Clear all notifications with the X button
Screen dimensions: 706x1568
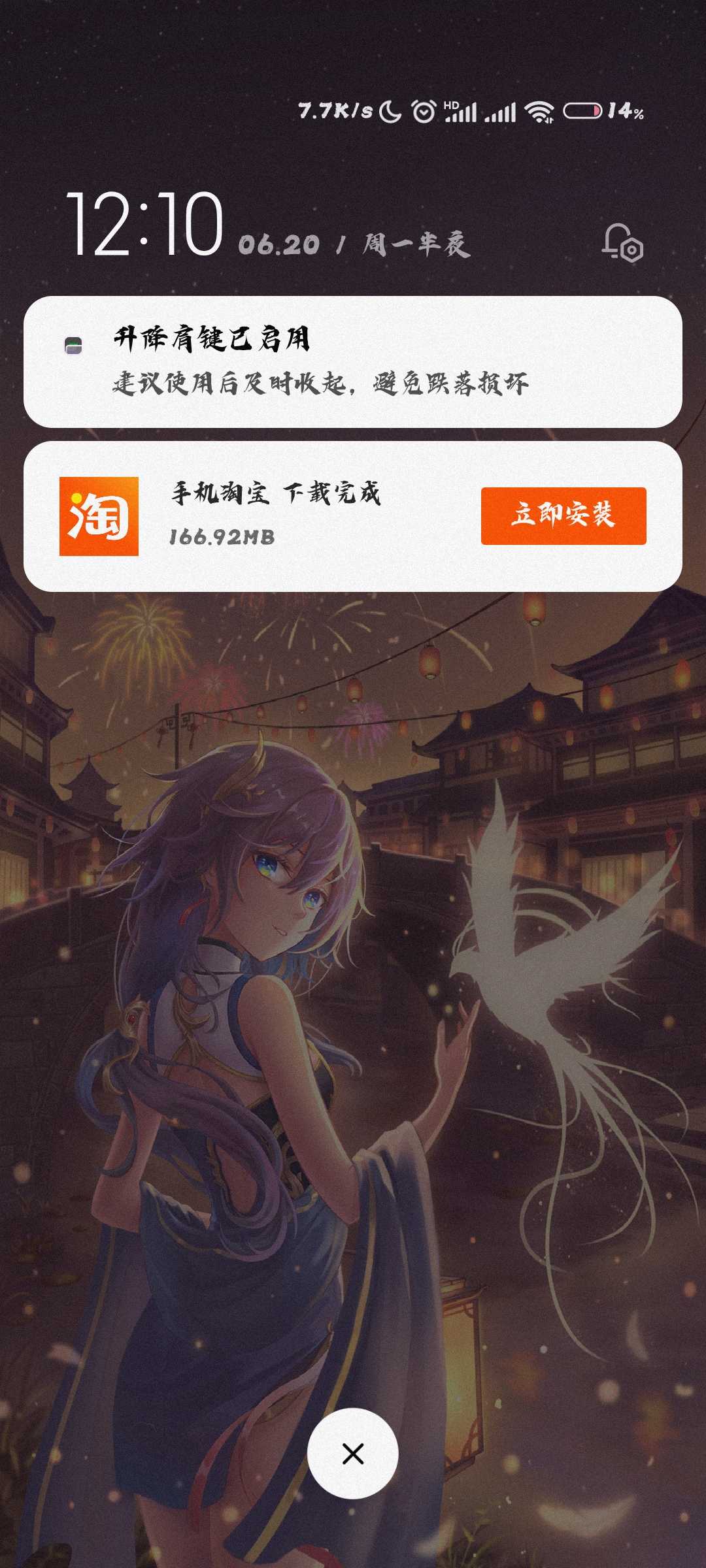tap(353, 1454)
